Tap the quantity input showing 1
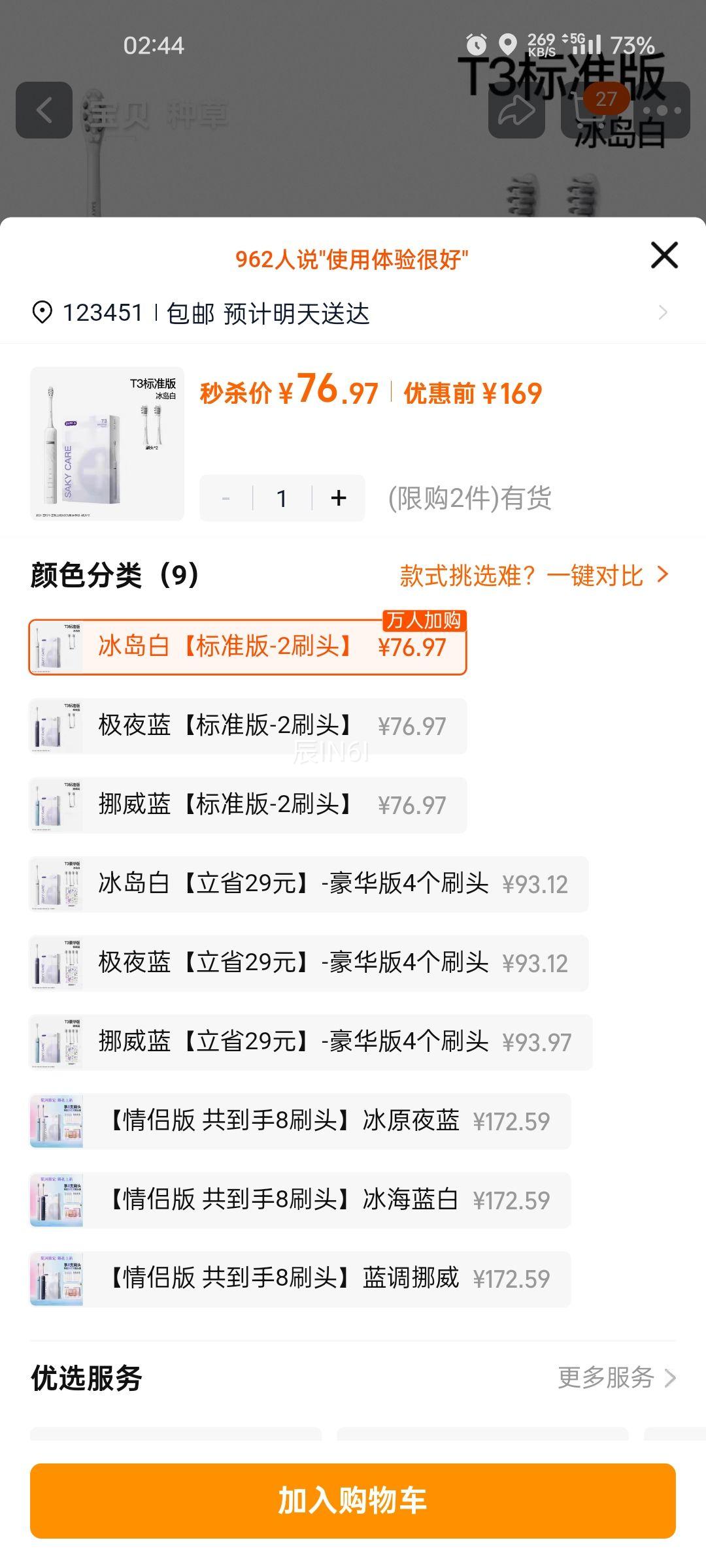 [282, 497]
